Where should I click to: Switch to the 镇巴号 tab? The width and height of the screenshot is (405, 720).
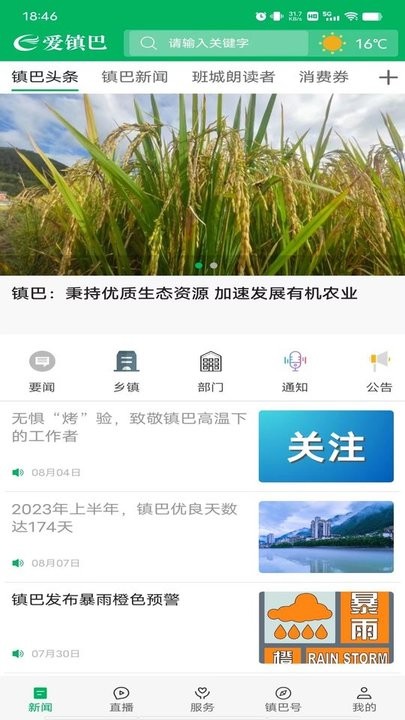pyautogui.click(x=283, y=699)
